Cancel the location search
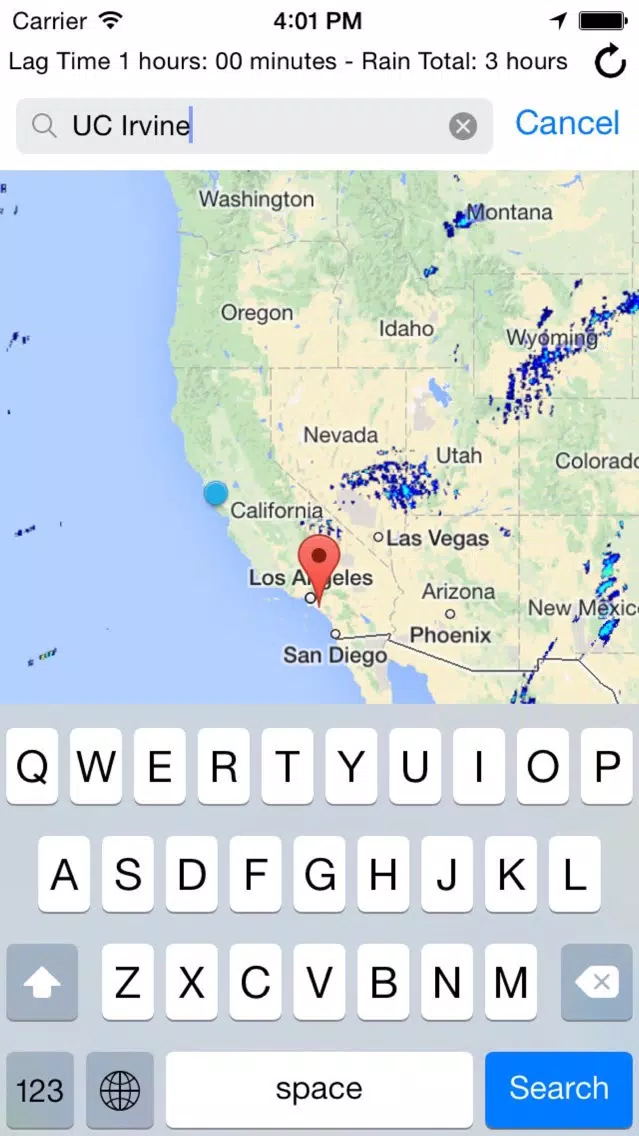This screenshot has height=1136, width=639. coord(567,122)
